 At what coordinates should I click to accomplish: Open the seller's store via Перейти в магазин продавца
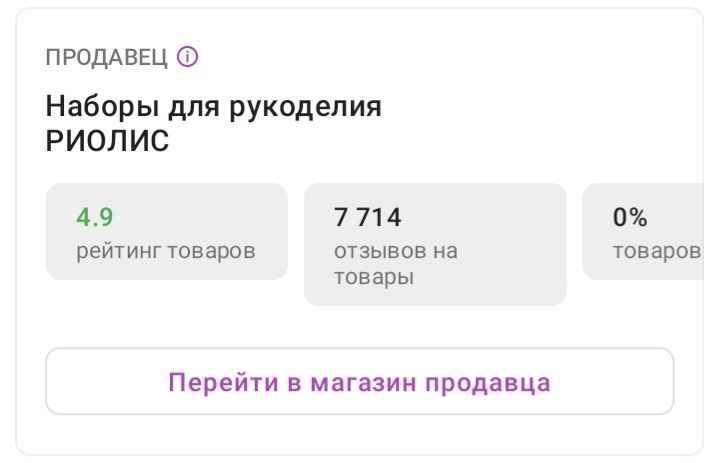(x=359, y=382)
